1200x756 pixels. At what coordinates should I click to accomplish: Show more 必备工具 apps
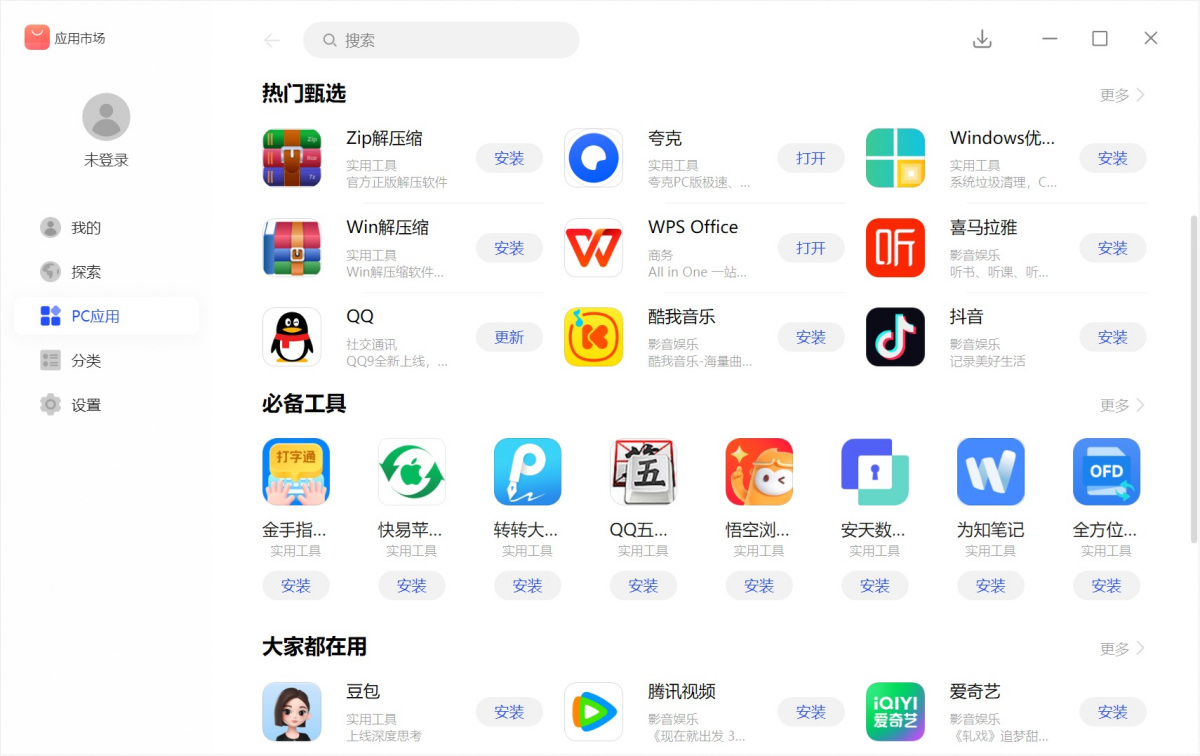click(1122, 405)
